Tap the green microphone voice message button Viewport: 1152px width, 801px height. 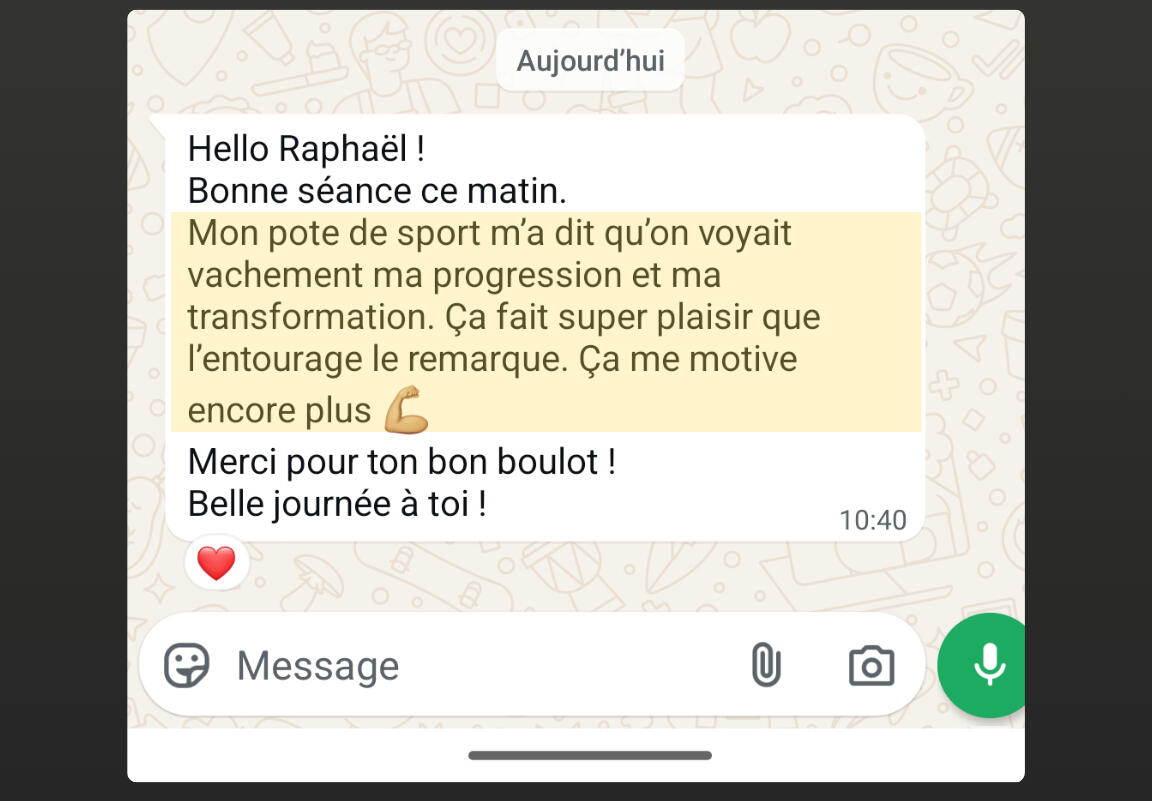point(988,665)
